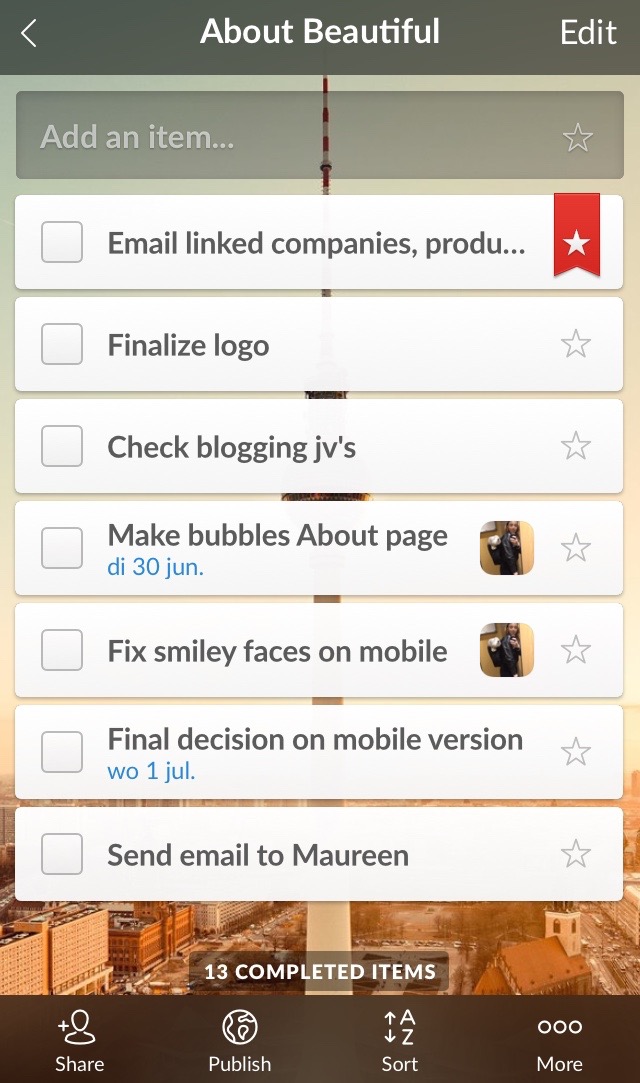The width and height of the screenshot is (640, 1083).
Task: Open Make bubbles About page task
Action: 319,548
